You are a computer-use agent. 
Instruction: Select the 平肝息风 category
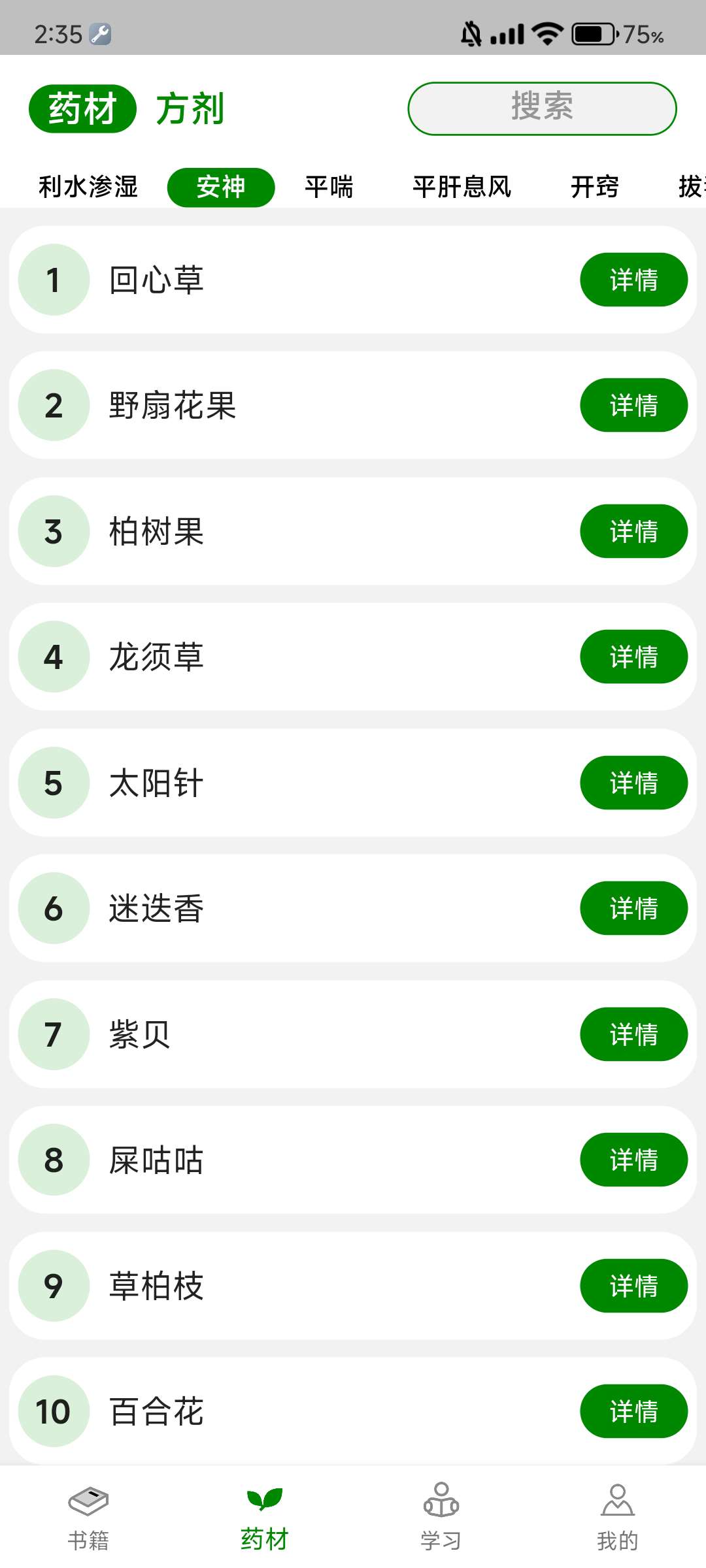[462, 188]
